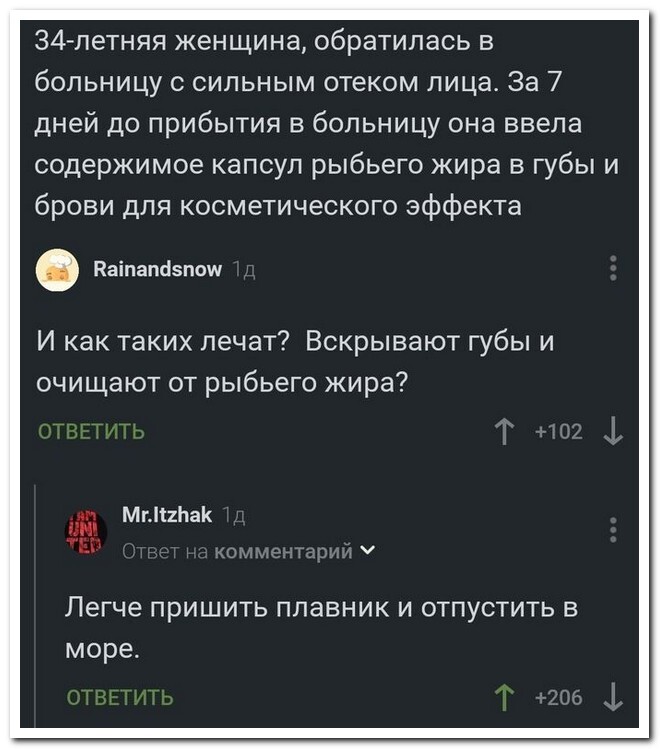
Task: Open overflow menu on Mr.Itzhak's comment
Action: click(612, 530)
